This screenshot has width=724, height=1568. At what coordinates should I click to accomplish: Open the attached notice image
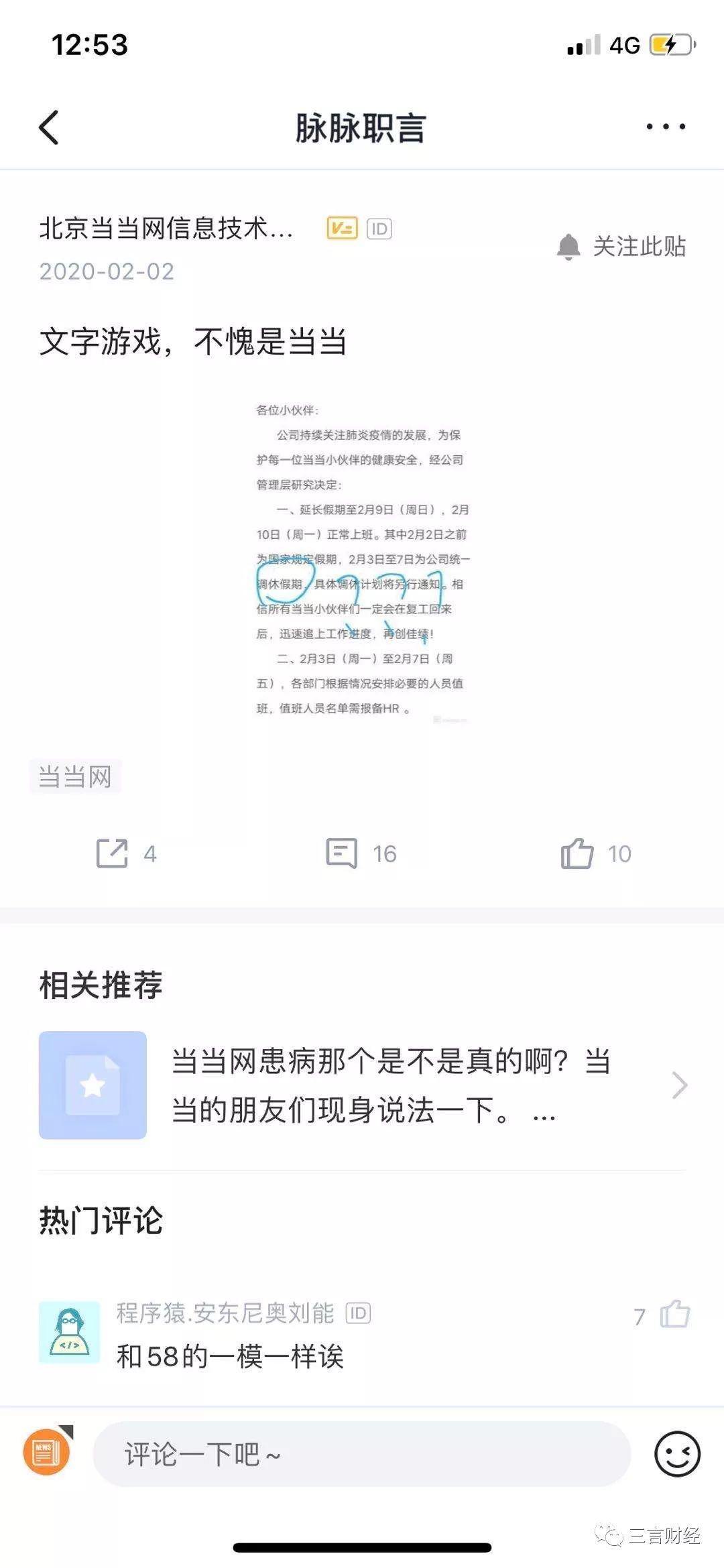362,560
